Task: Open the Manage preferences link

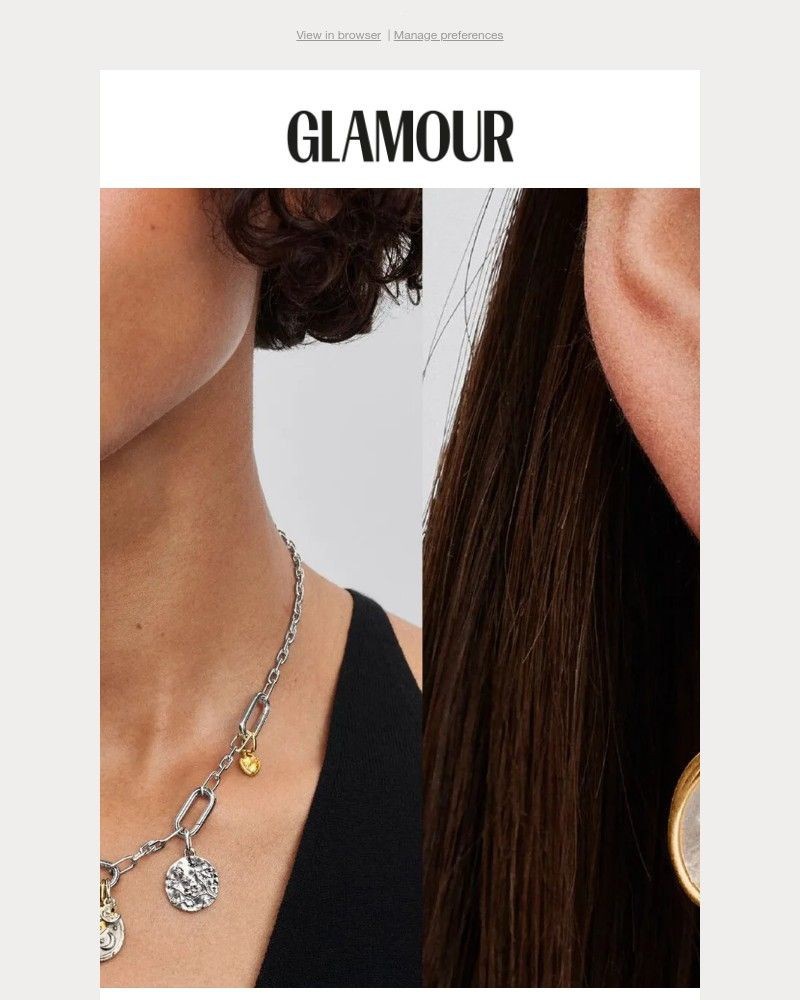Action: [448, 35]
